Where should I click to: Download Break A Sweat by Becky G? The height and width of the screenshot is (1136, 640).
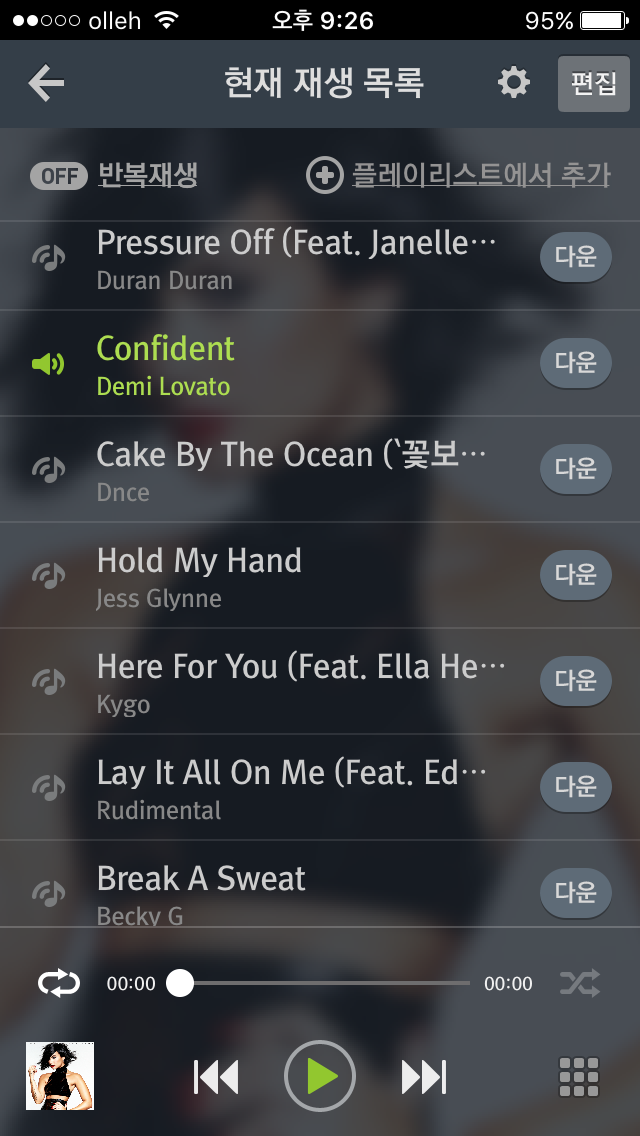[x=575, y=890]
